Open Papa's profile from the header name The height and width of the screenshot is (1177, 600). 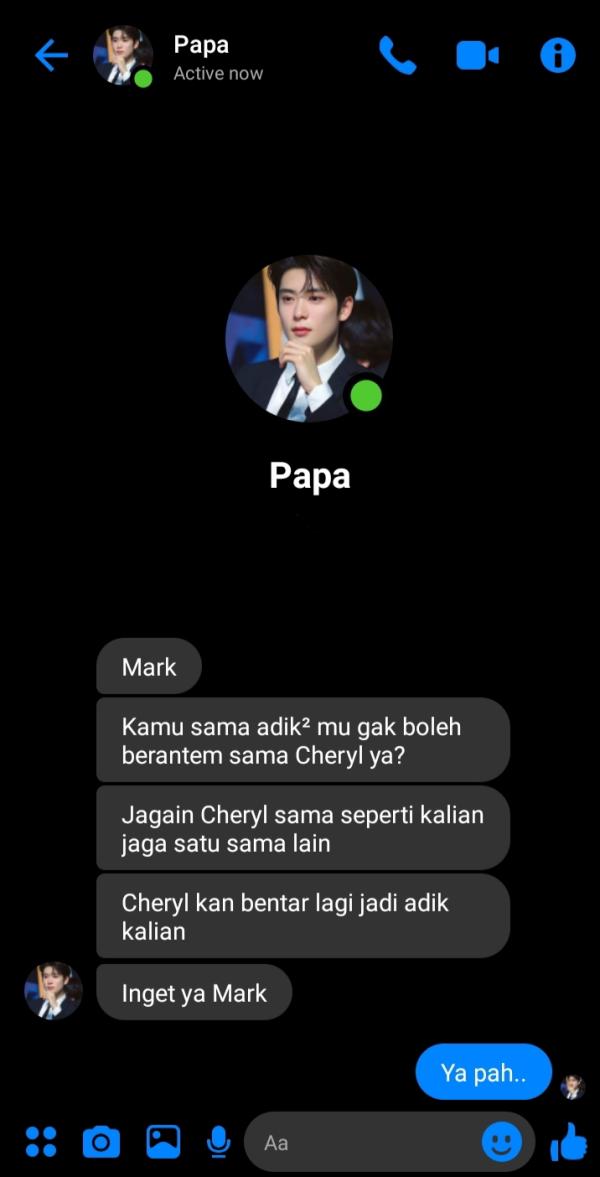click(x=201, y=45)
